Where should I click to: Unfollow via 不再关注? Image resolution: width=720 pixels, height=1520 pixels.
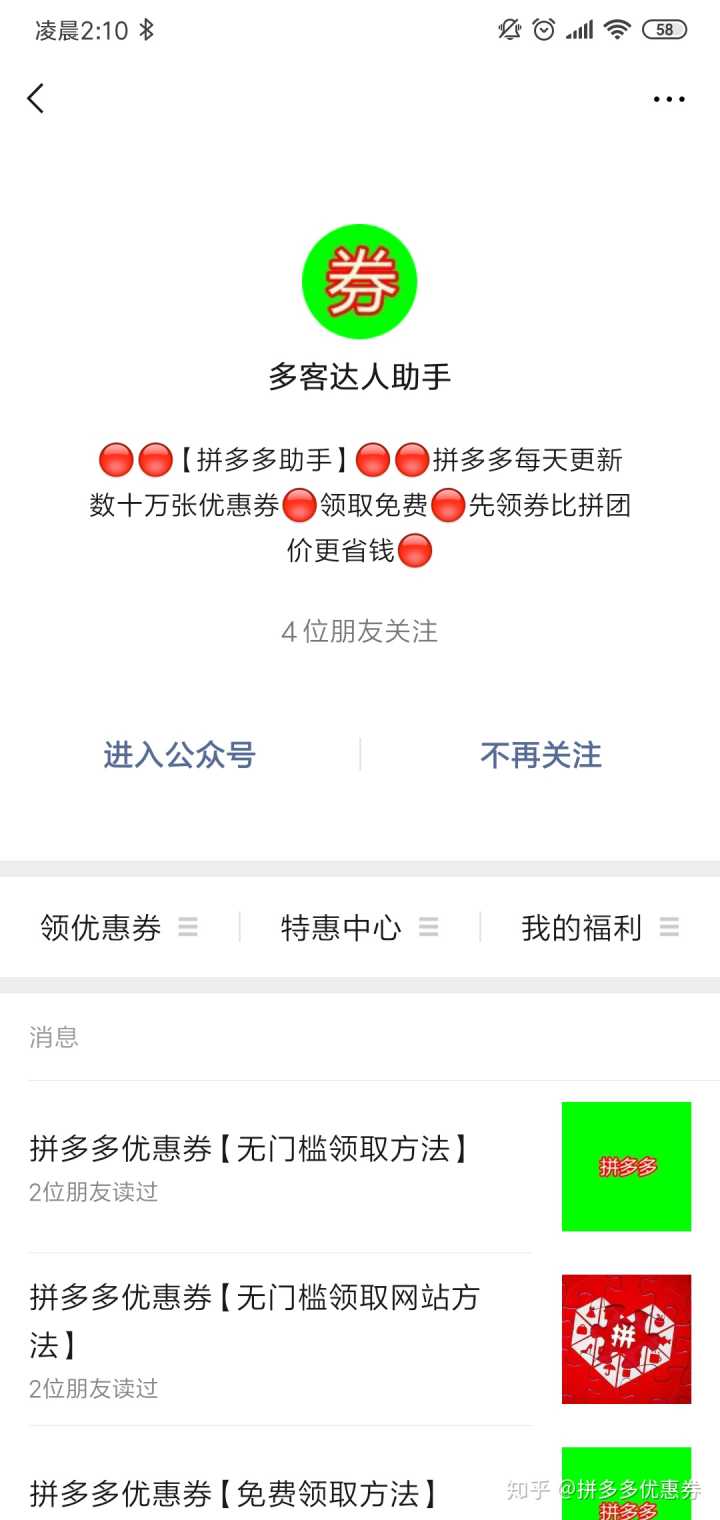541,755
